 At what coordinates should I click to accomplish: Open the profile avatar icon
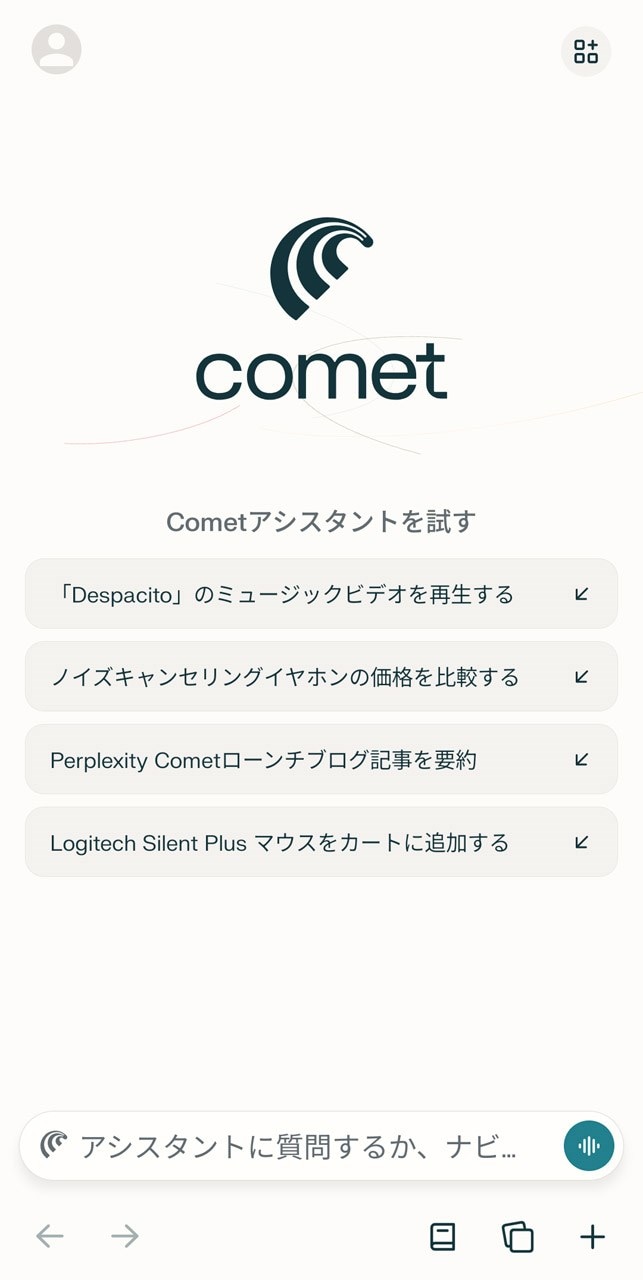pos(57,49)
